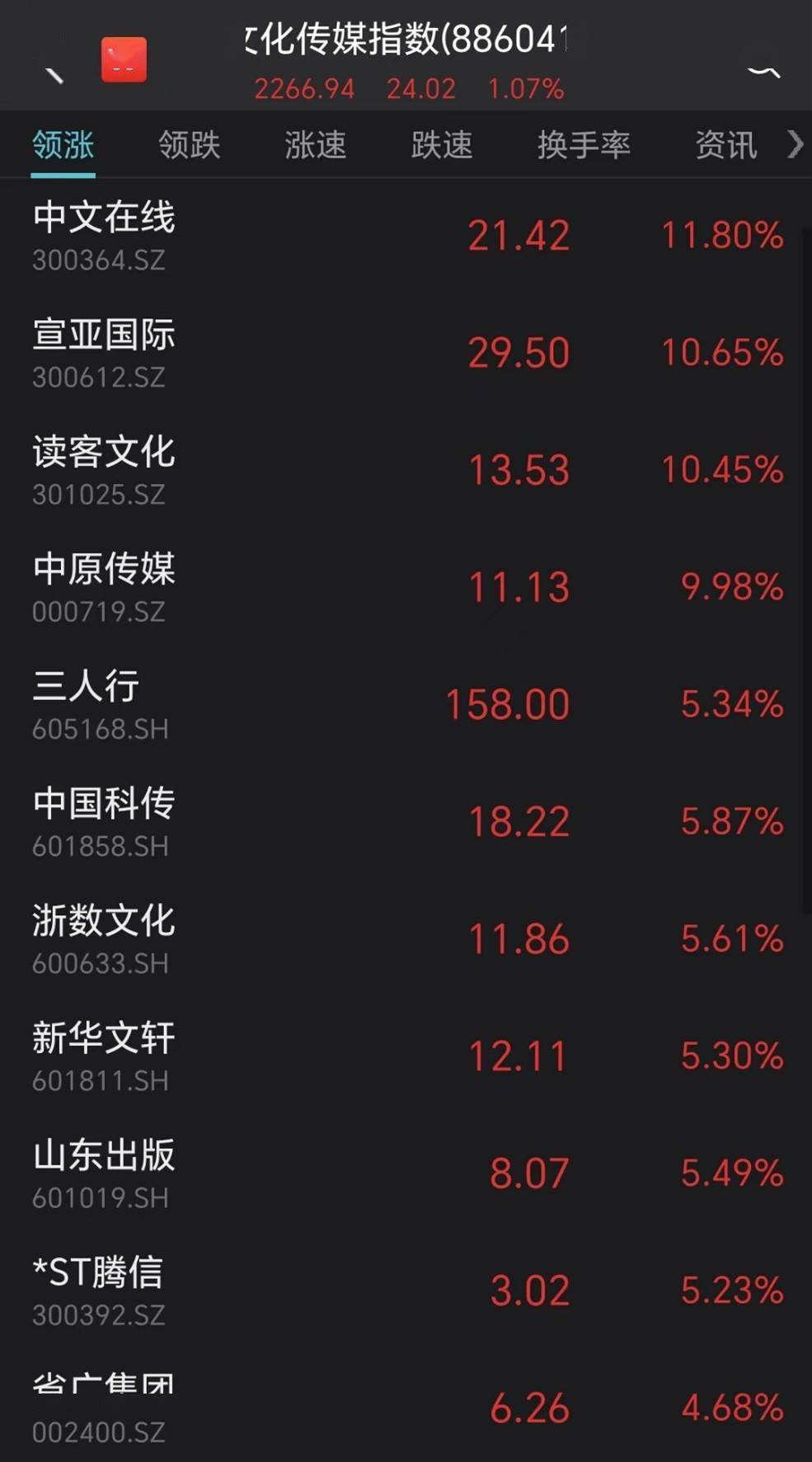The width and height of the screenshot is (812, 1462).
Task: Select the active 领涨 tab
Action: coord(63,144)
